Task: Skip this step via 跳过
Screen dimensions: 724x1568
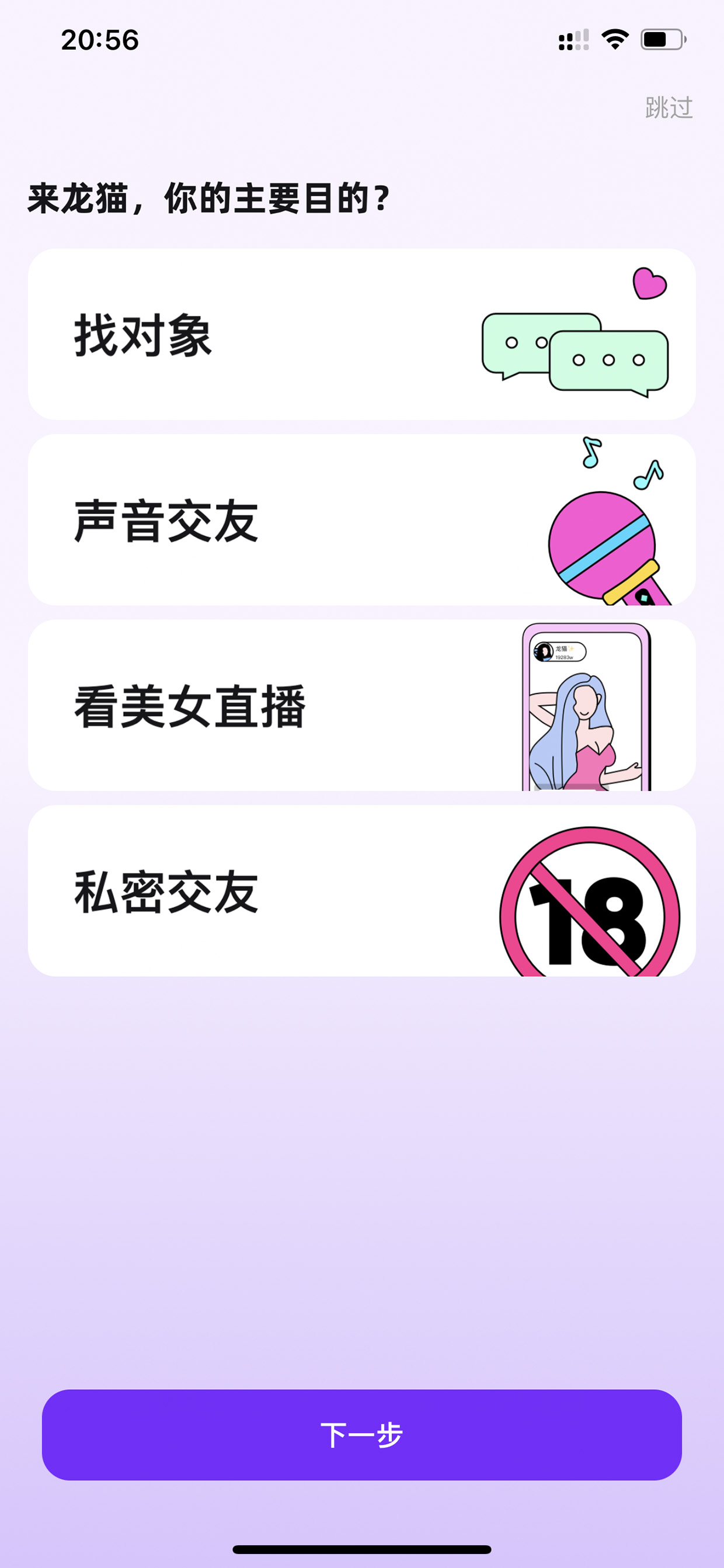Action: [669, 107]
